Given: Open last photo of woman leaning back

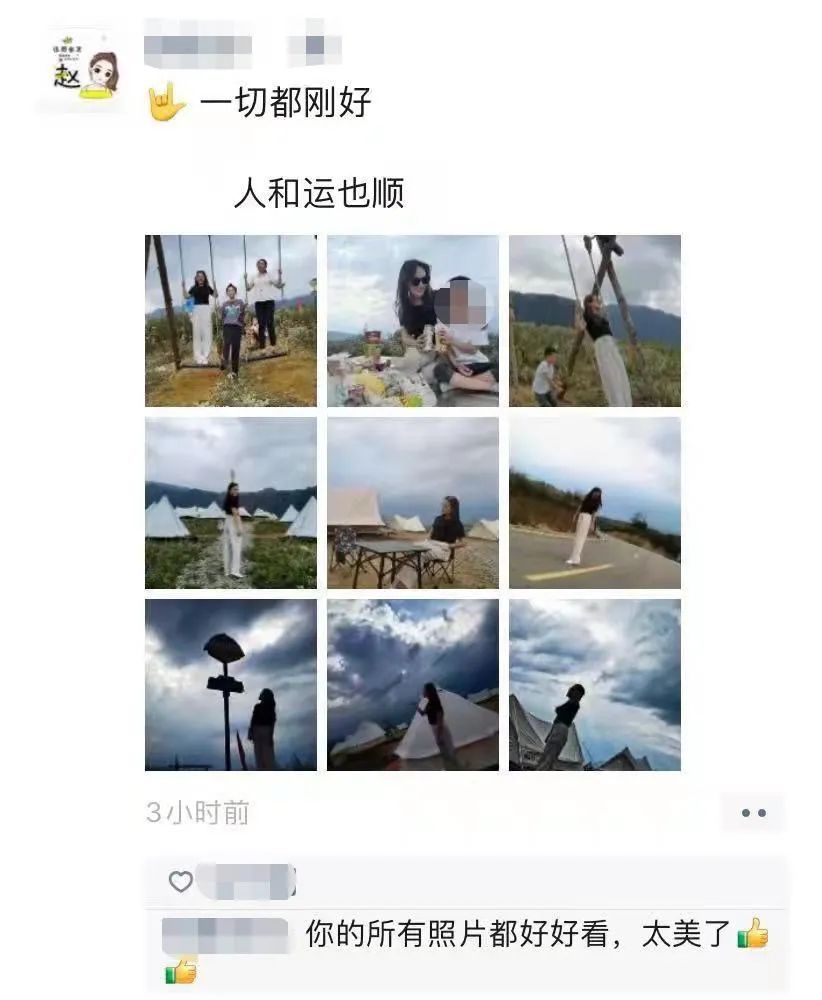Looking at the screenshot, I should (595, 685).
